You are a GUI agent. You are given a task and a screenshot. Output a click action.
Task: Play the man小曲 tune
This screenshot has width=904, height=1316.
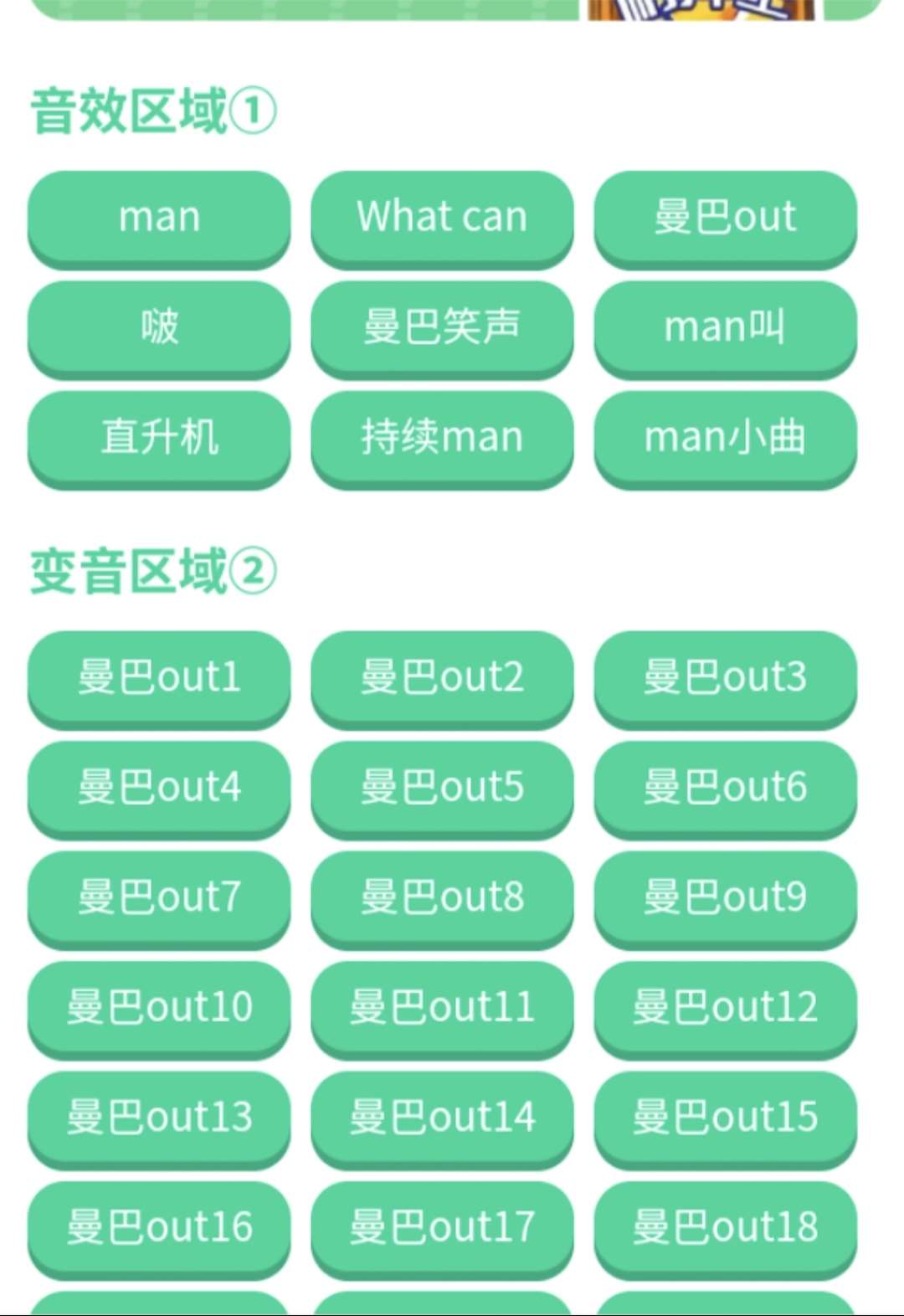[x=725, y=436]
